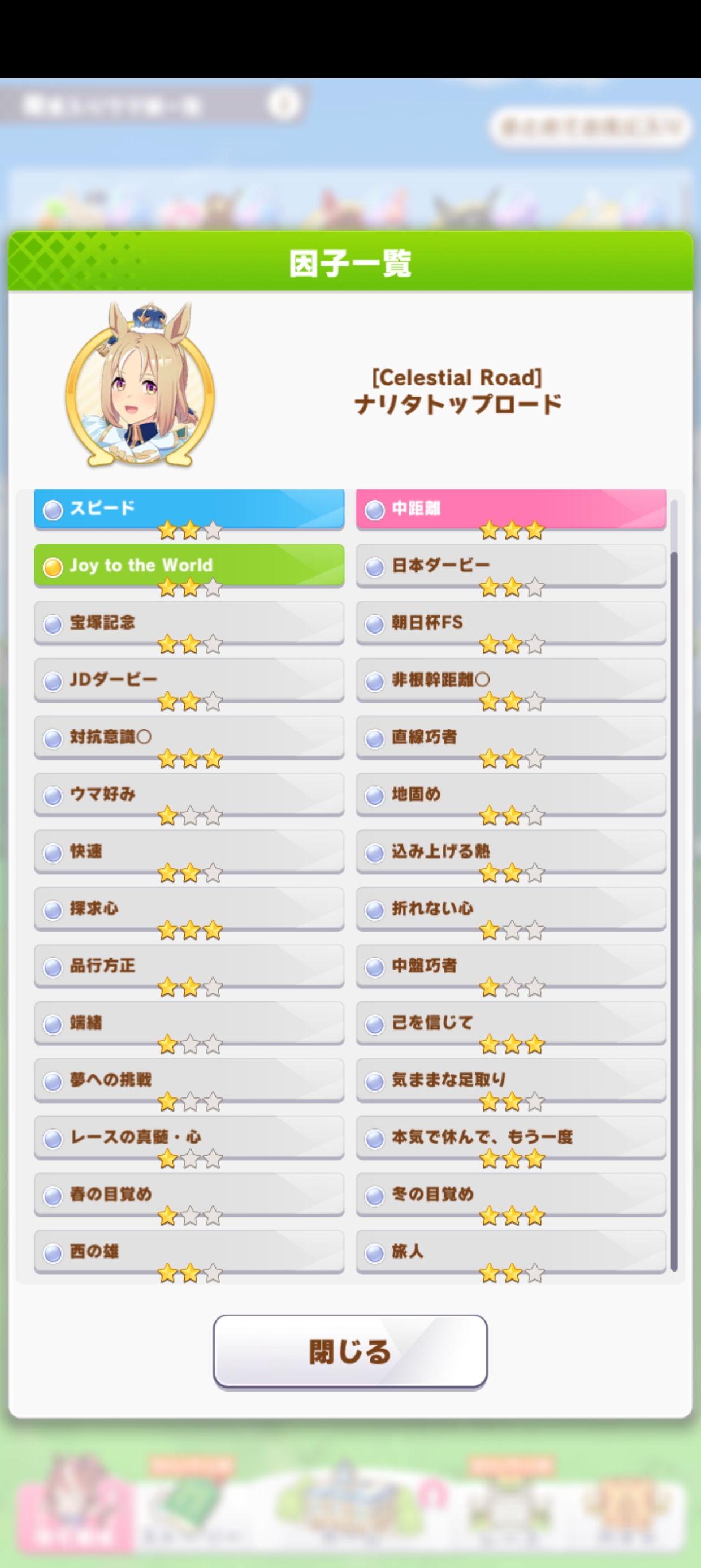Open the スピード factor details
The height and width of the screenshot is (1568, 701).
point(189,509)
